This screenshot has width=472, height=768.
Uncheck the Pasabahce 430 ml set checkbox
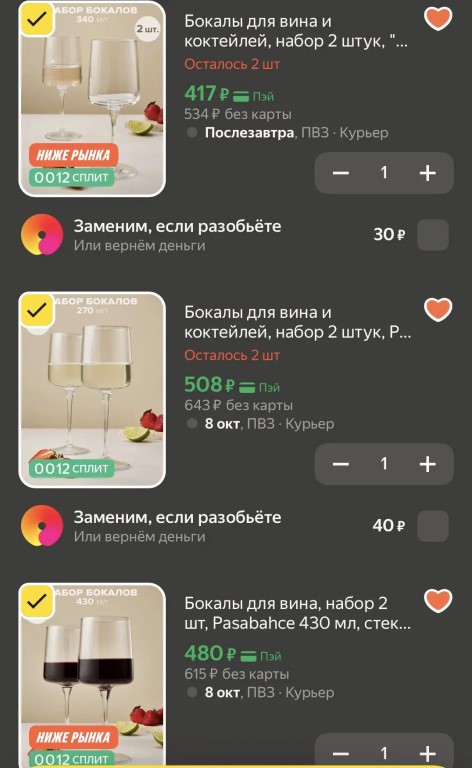pyautogui.click(x=37, y=601)
